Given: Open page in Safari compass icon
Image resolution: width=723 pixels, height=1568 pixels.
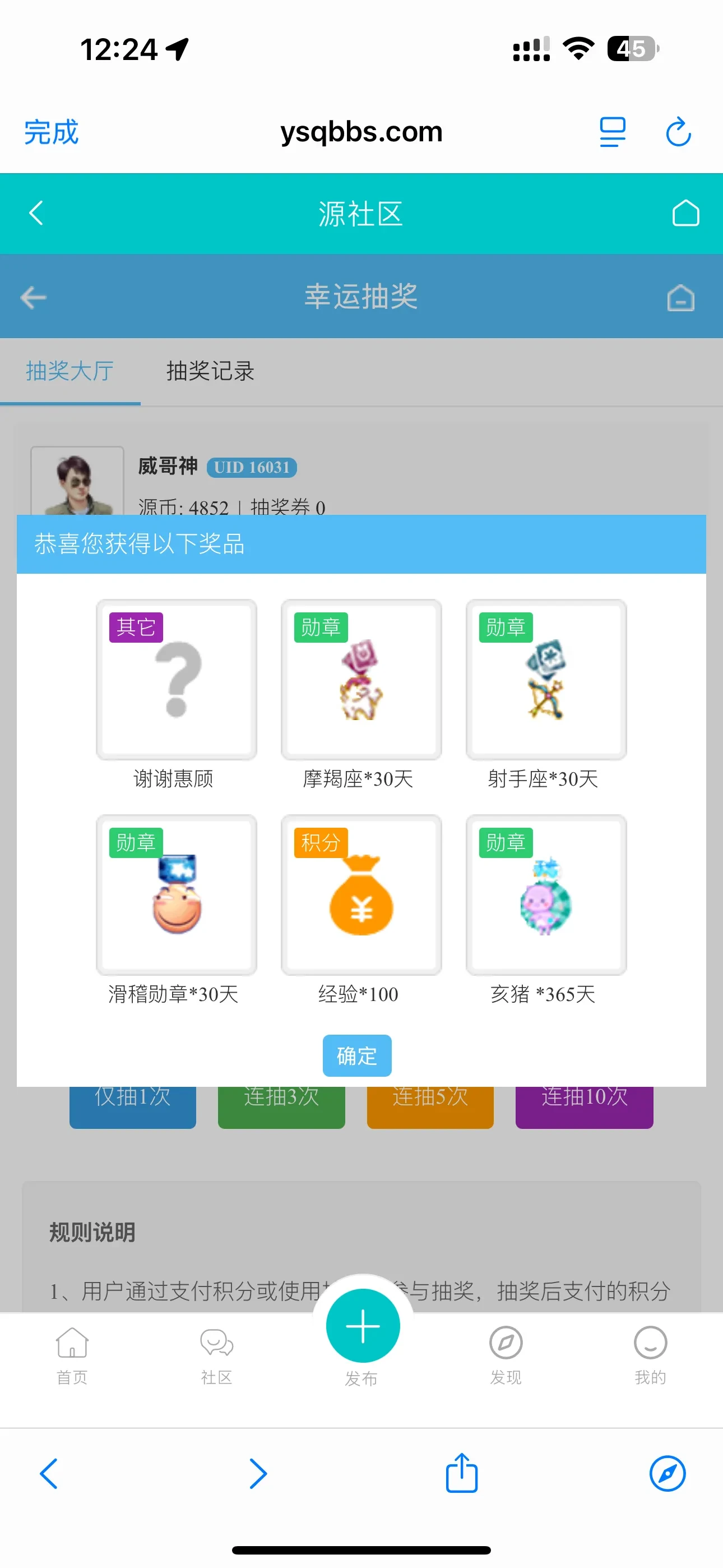Looking at the screenshot, I should pyautogui.click(x=667, y=1473).
